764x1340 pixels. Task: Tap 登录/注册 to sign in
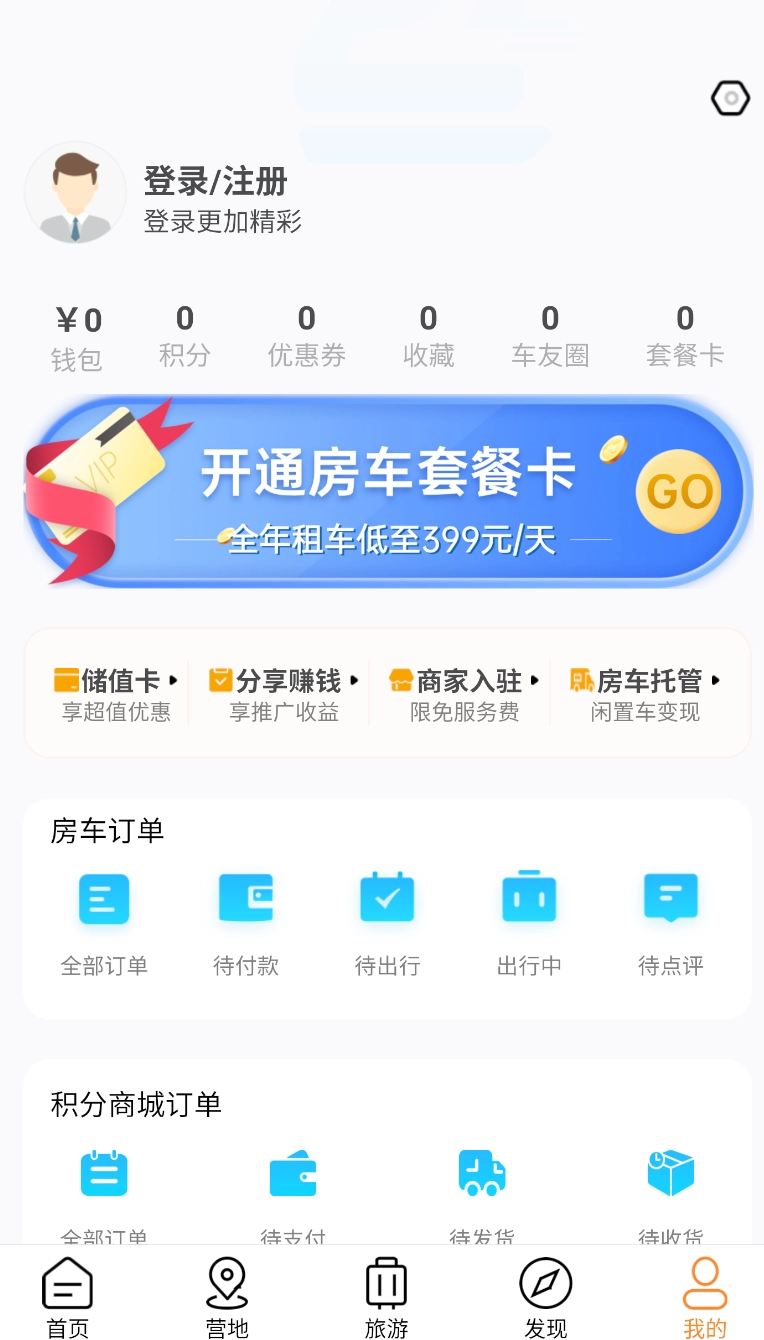213,182
